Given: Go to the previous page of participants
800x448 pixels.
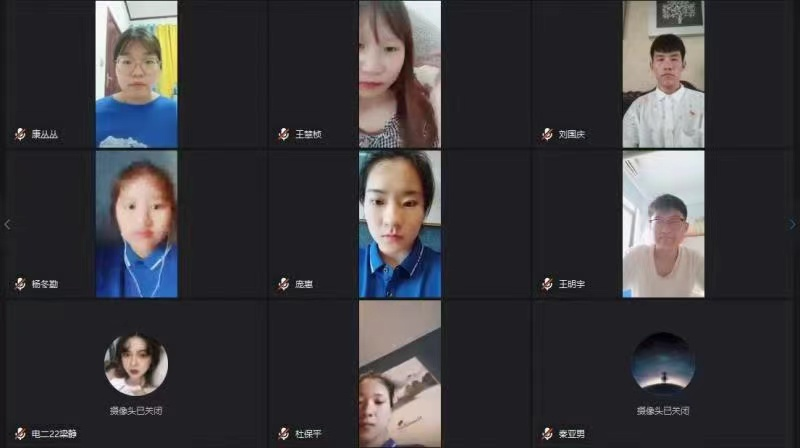Looking at the screenshot, I should tap(8, 224).
